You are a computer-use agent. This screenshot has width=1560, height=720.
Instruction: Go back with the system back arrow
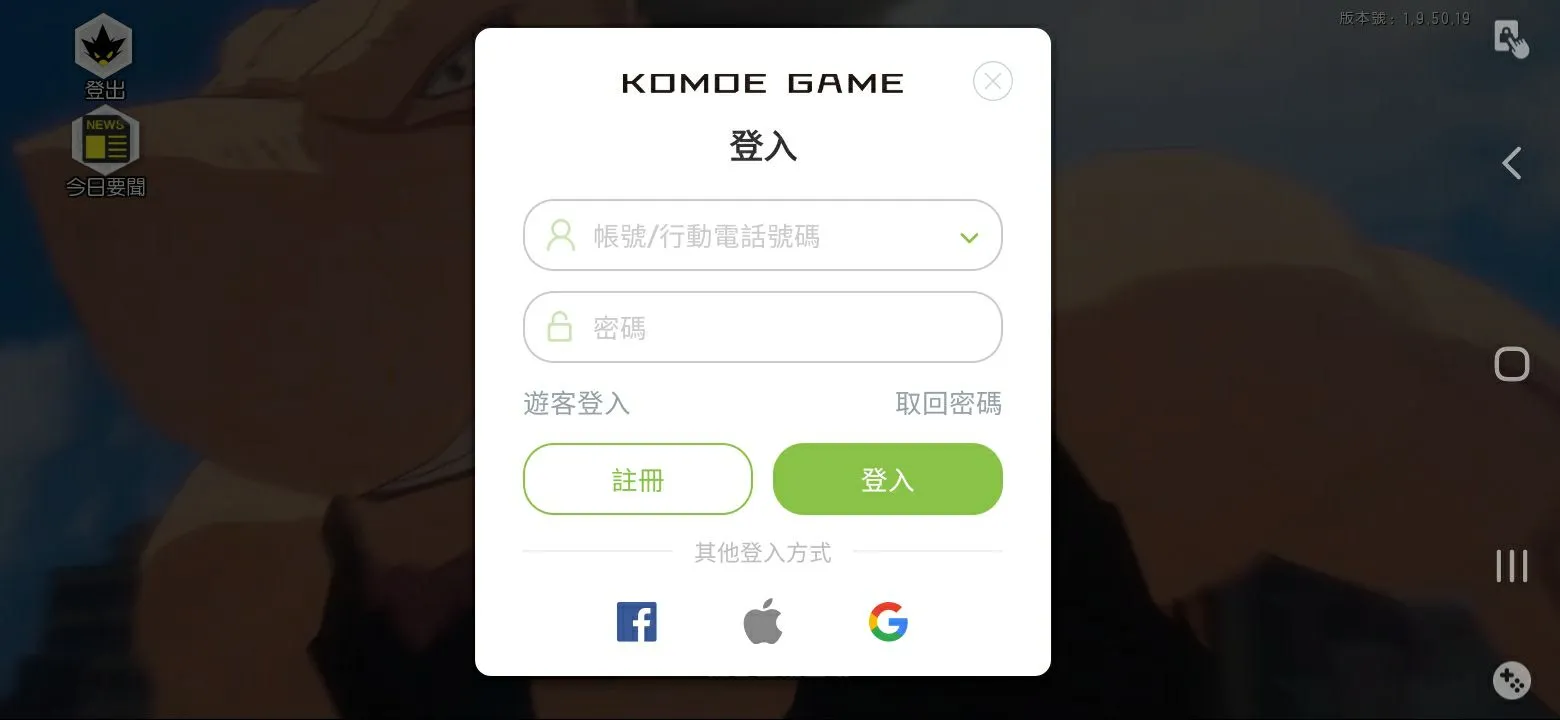1511,163
